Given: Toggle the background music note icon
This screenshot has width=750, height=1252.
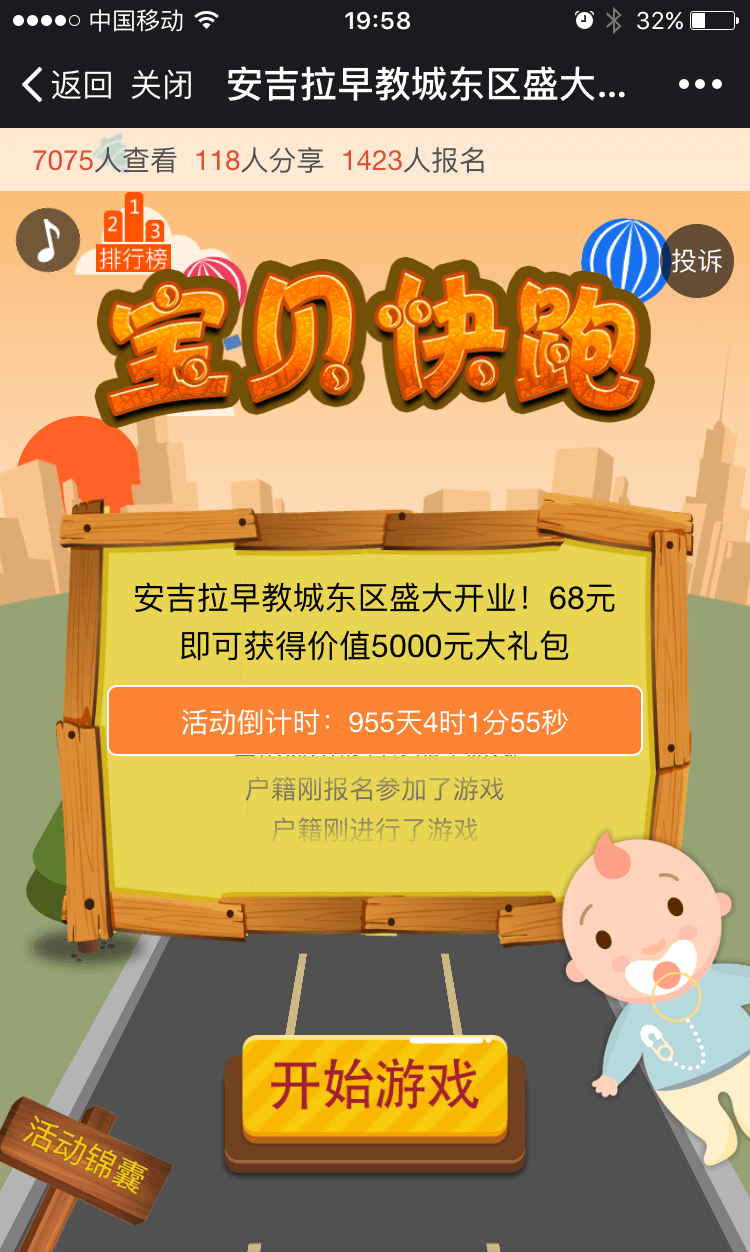Looking at the screenshot, I should tap(48, 240).
